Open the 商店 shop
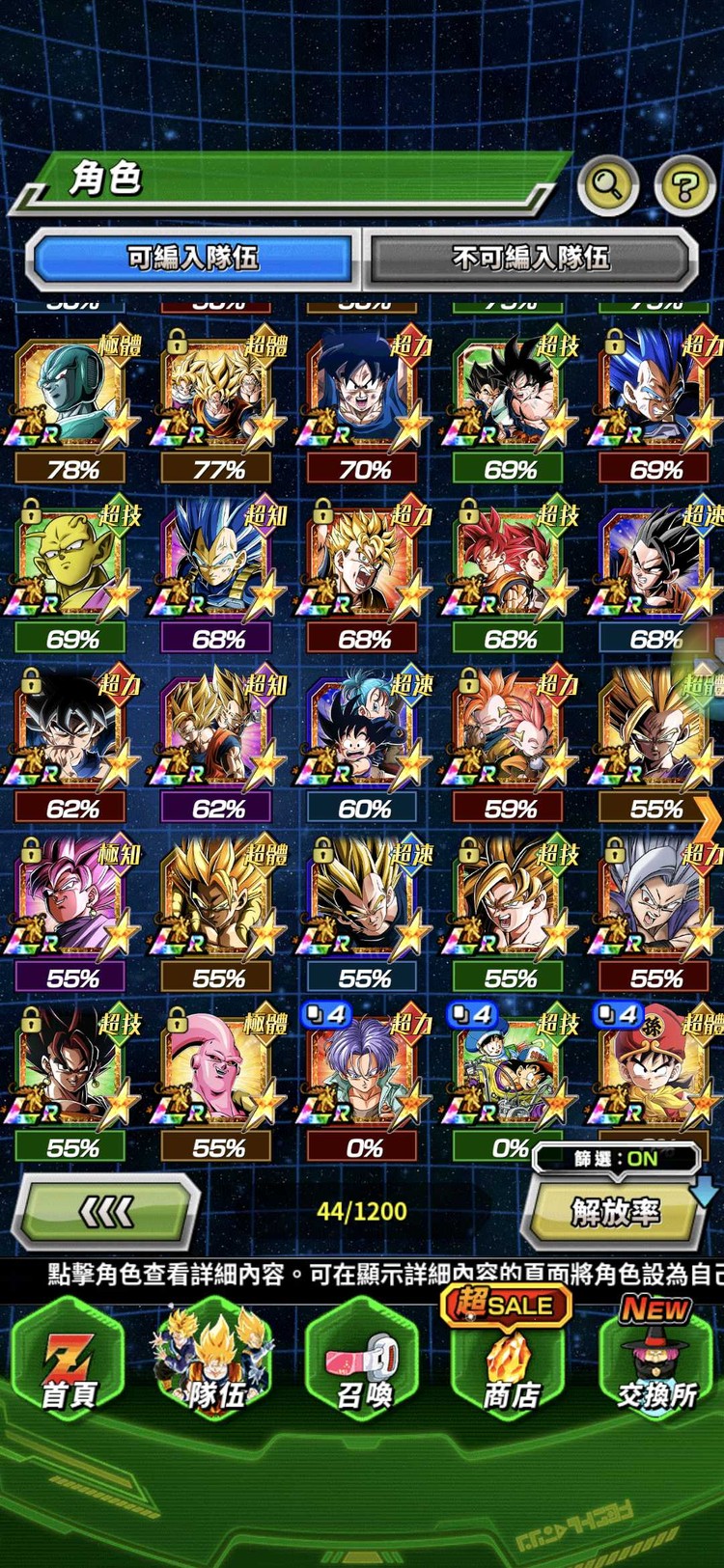Screen dimensions: 724x1568 click(510, 1361)
